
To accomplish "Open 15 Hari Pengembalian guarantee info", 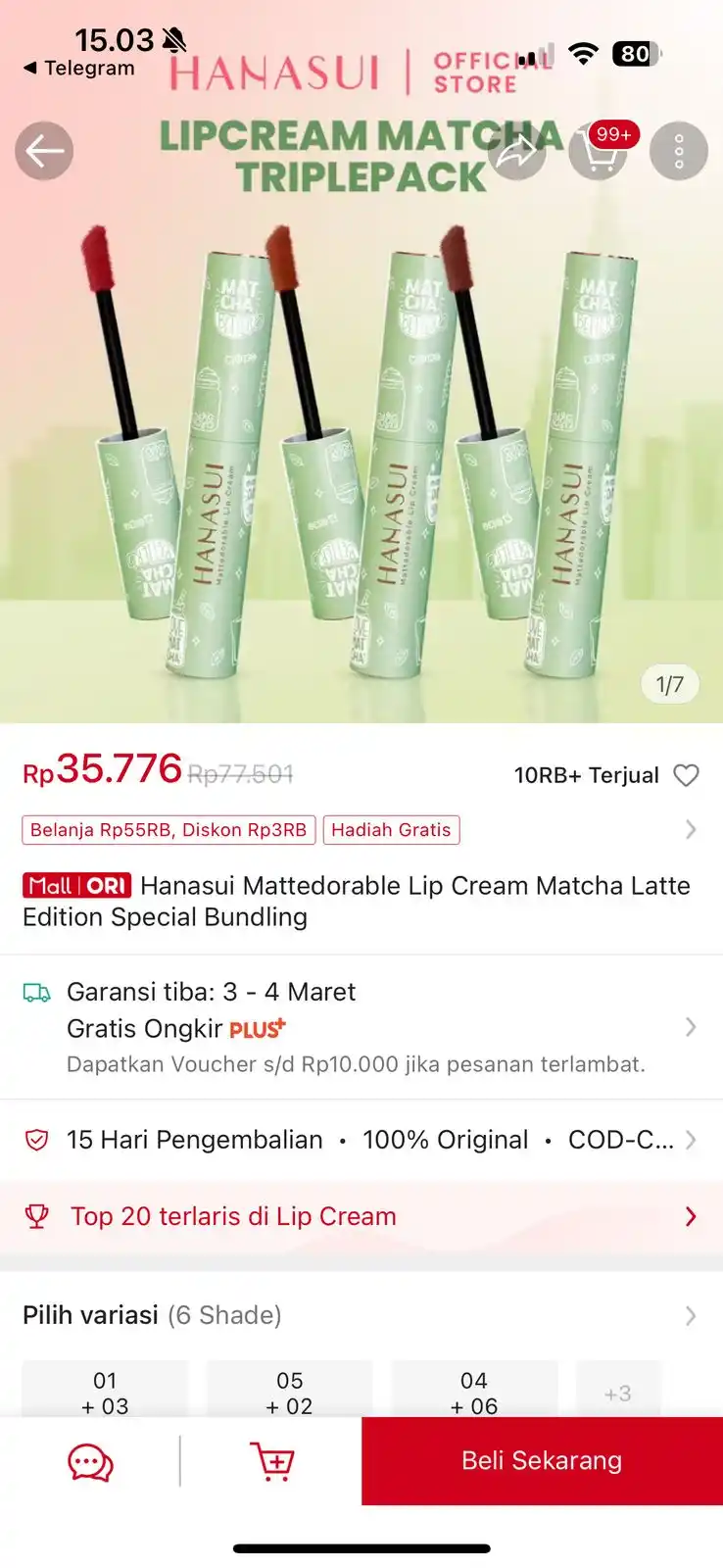I will (361, 1140).
